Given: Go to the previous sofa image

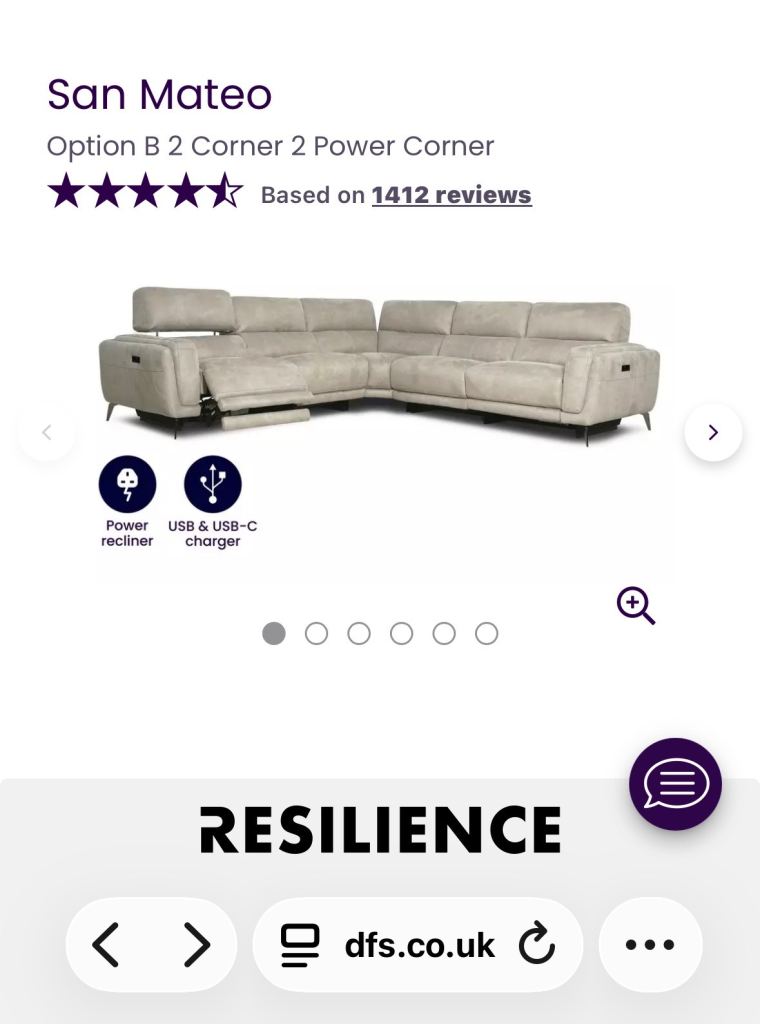Looking at the screenshot, I should [46, 432].
